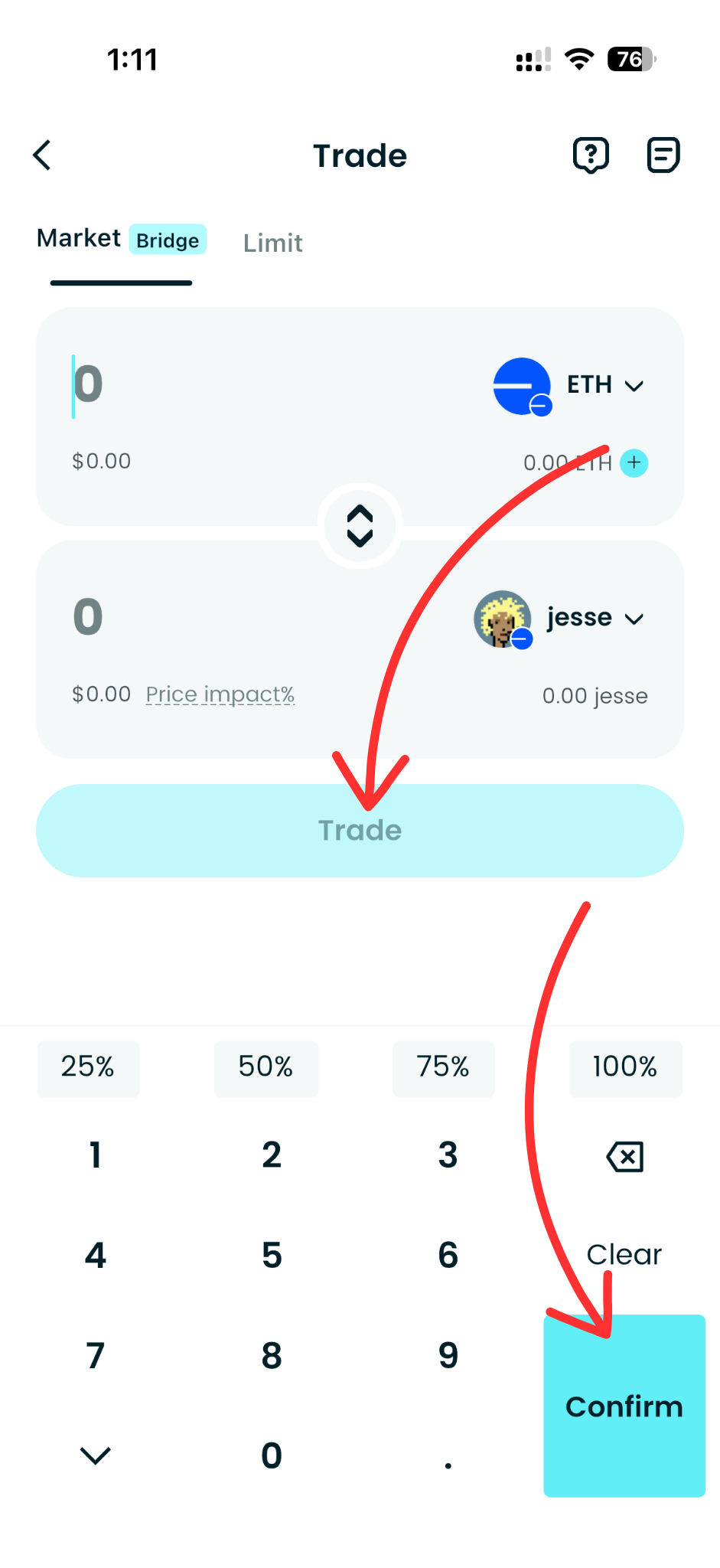This screenshot has height=1568, width=720.
Task: Tap the backspace key on the keypad
Action: coord(624,1156)
